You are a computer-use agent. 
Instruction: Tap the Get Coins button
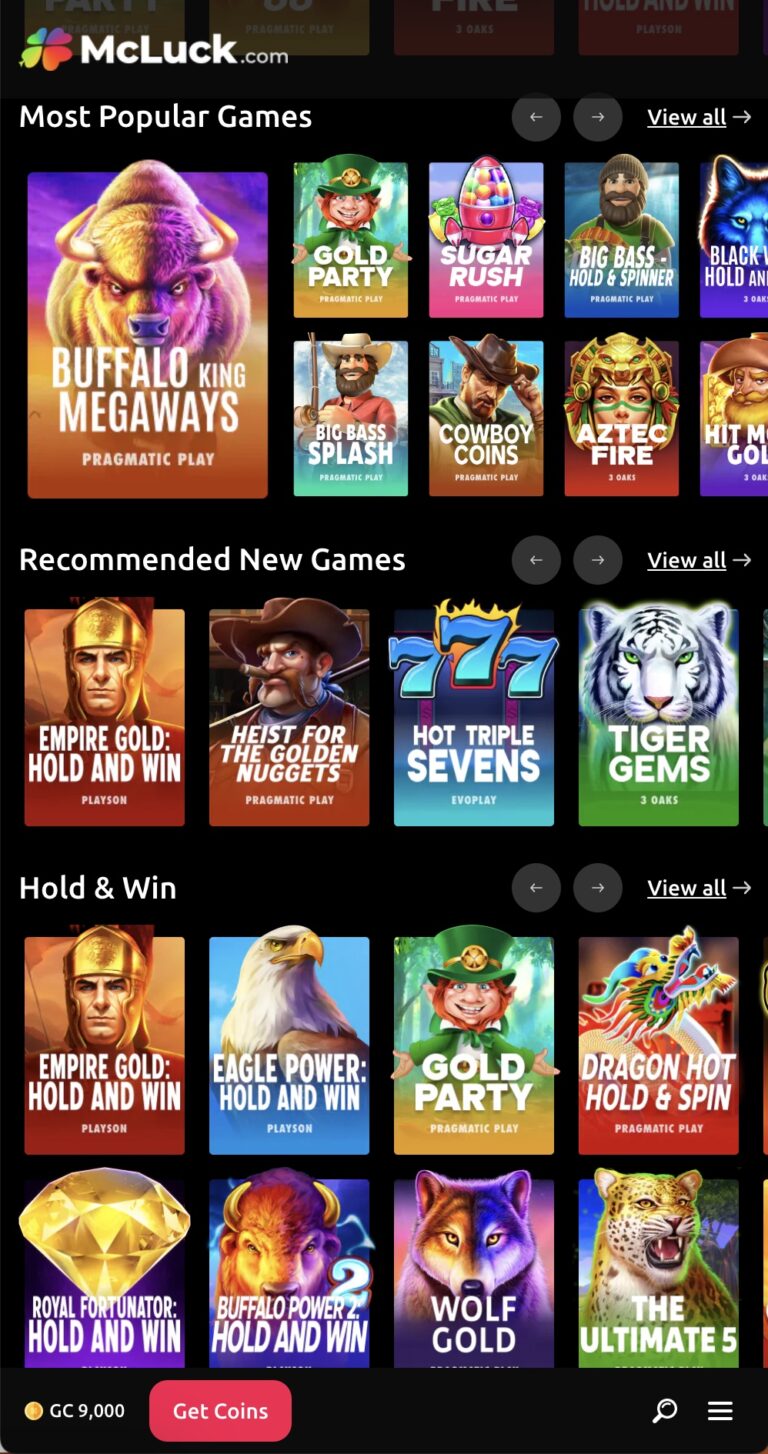(x=220, y=1411)
